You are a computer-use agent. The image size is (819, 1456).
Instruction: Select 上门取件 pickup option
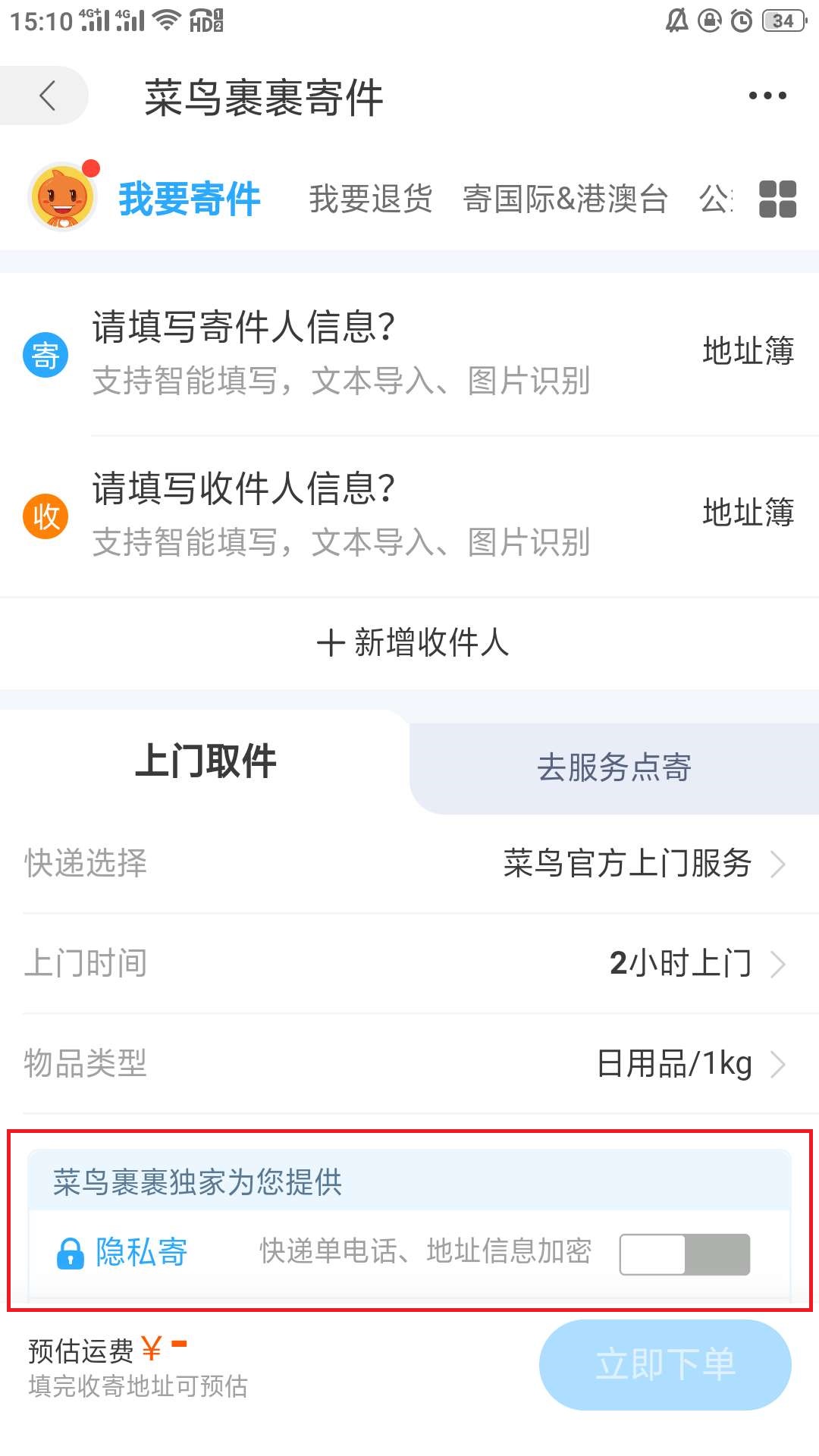205,761
